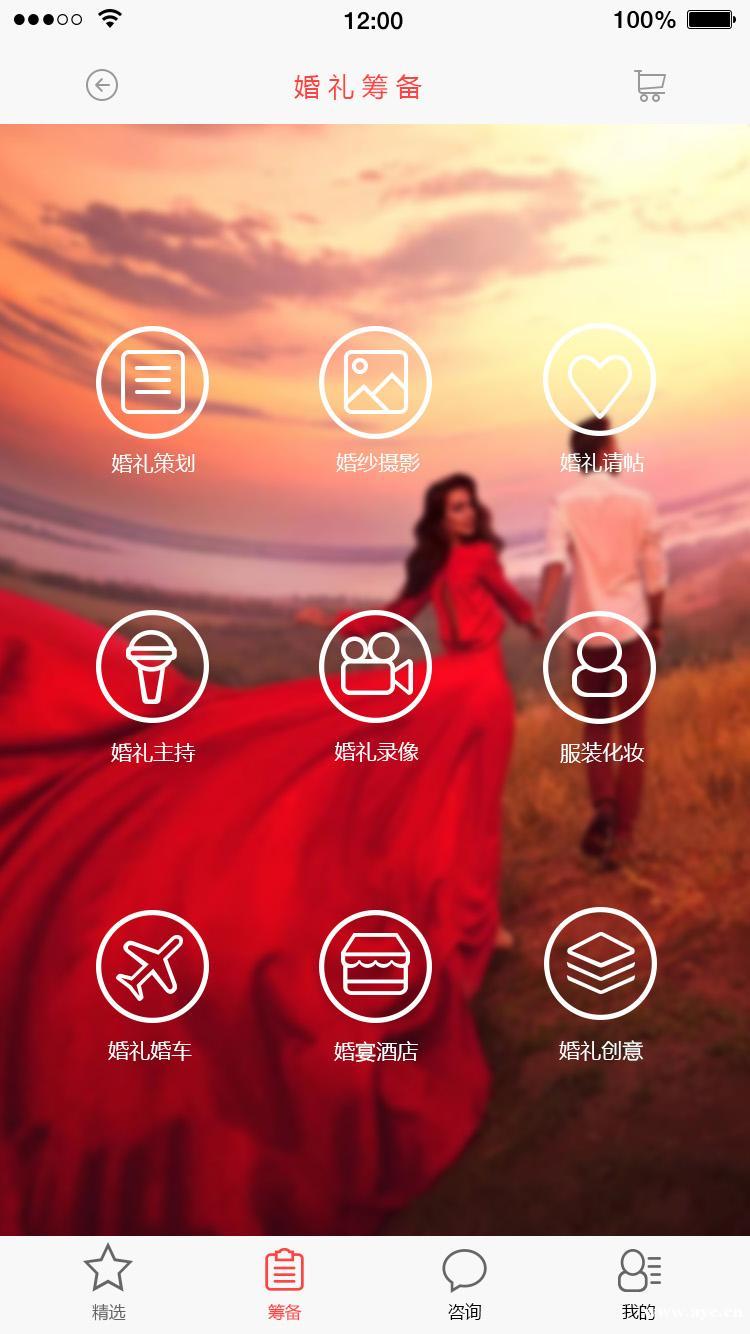Select 婚礼创意 wedding ideas
The image size is (750, 1334).
tap(599, 965)
